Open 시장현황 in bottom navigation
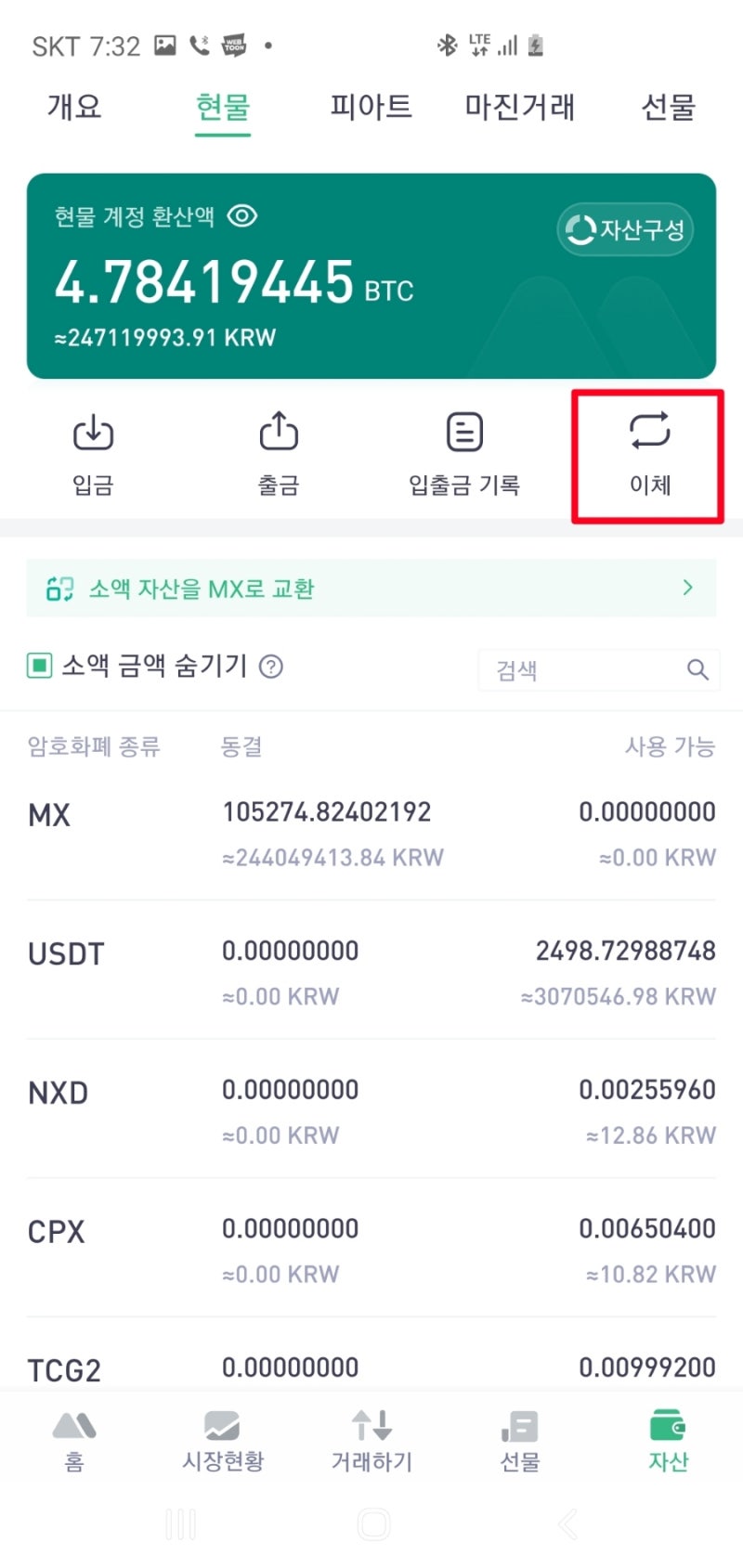The width and height of the screenshot is (743, 1568). 223,1442
